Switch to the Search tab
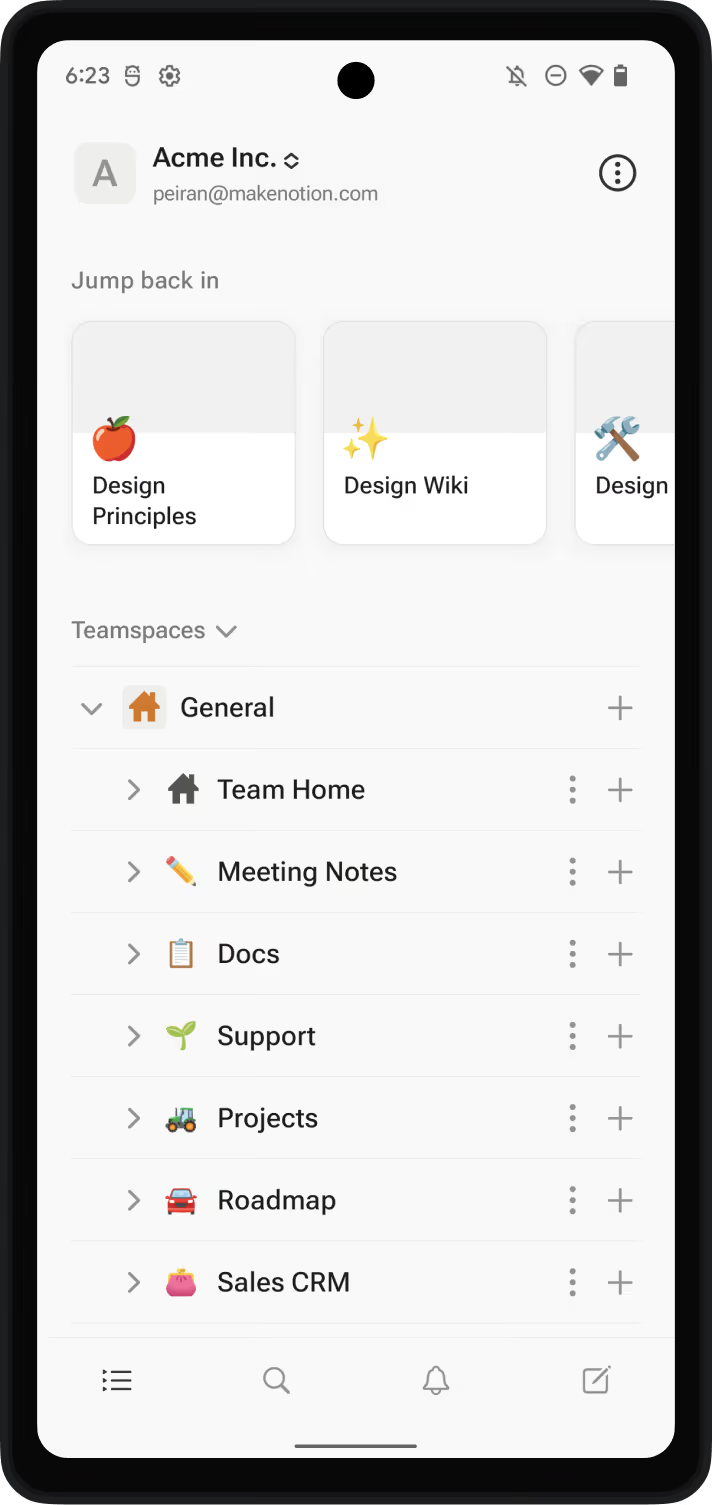712x1505 pixels. 276,1381
